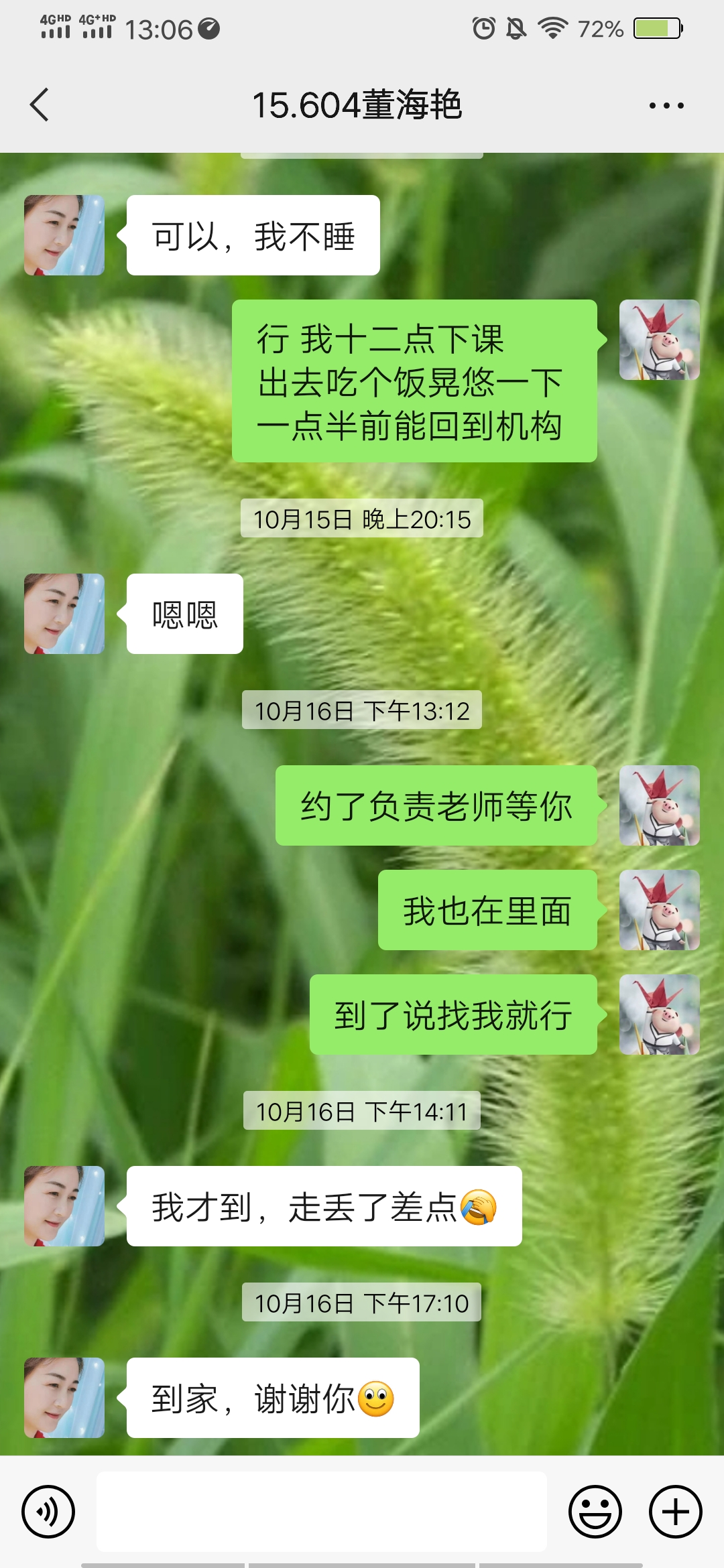Open my avatar beside "约了负责老师等你"
The height and width of the screenshot is (1568, 724).
(x=659, y=805)
